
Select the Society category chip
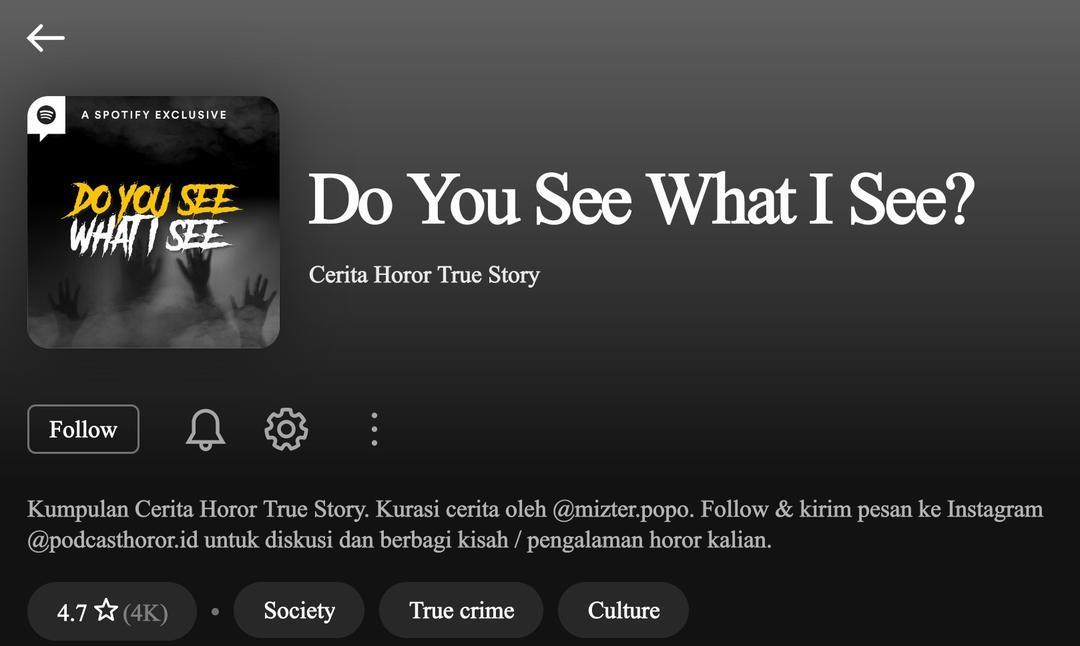(299, 610)
